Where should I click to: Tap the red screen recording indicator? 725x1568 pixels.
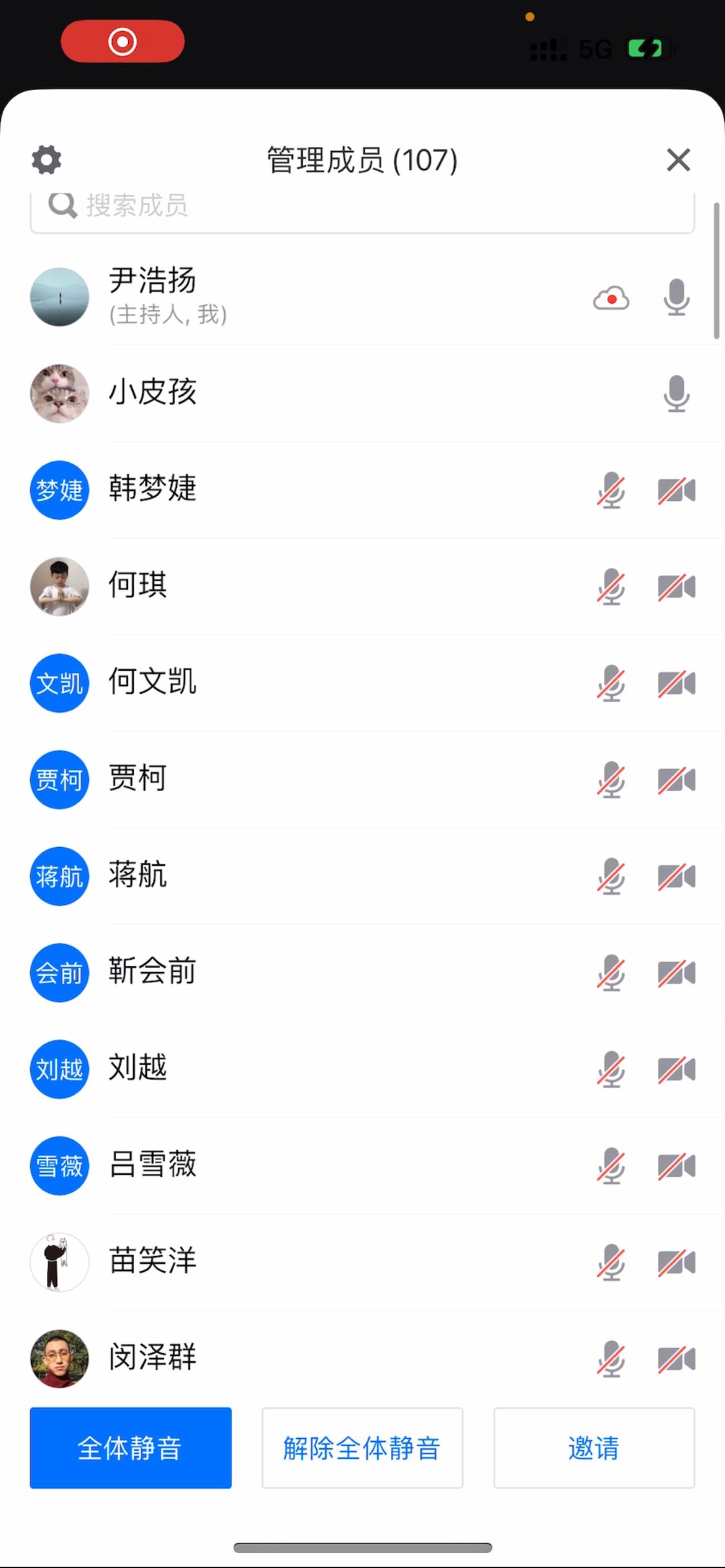tap(122, 42)
